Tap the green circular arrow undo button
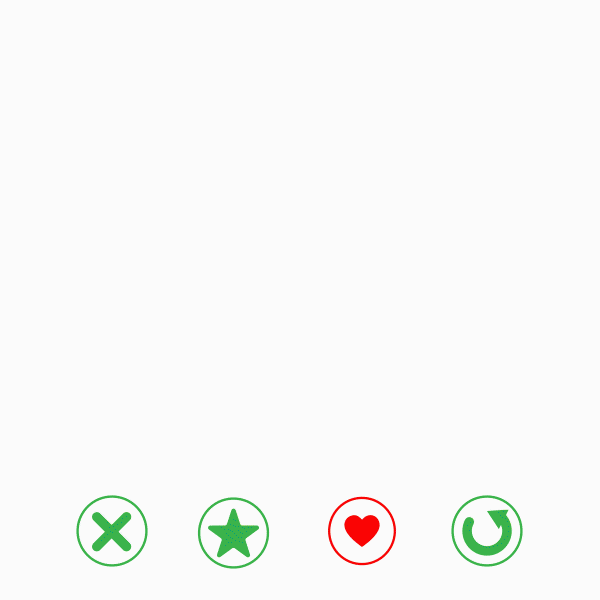Screen dimensions: 600x600 click(487, 531)
